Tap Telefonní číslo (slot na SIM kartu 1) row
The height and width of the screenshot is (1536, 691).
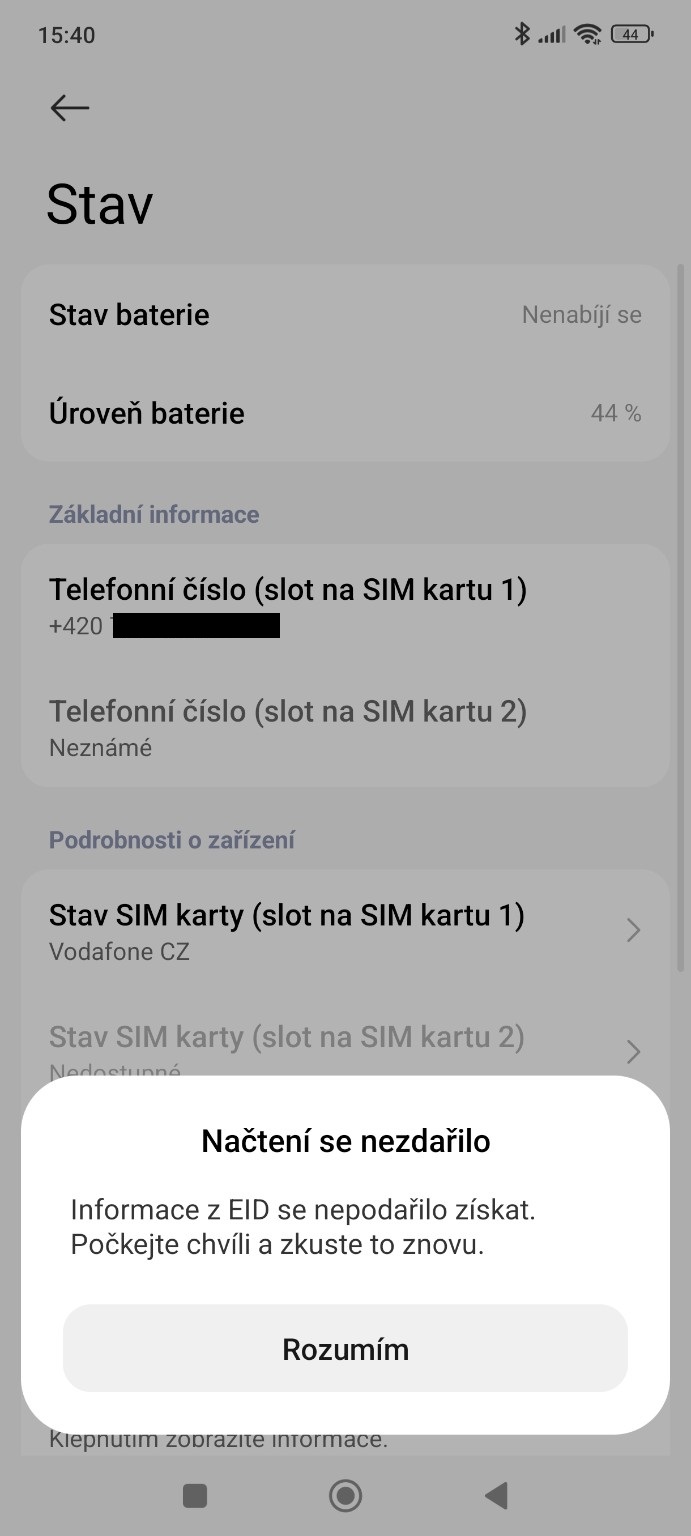(345, 606)
